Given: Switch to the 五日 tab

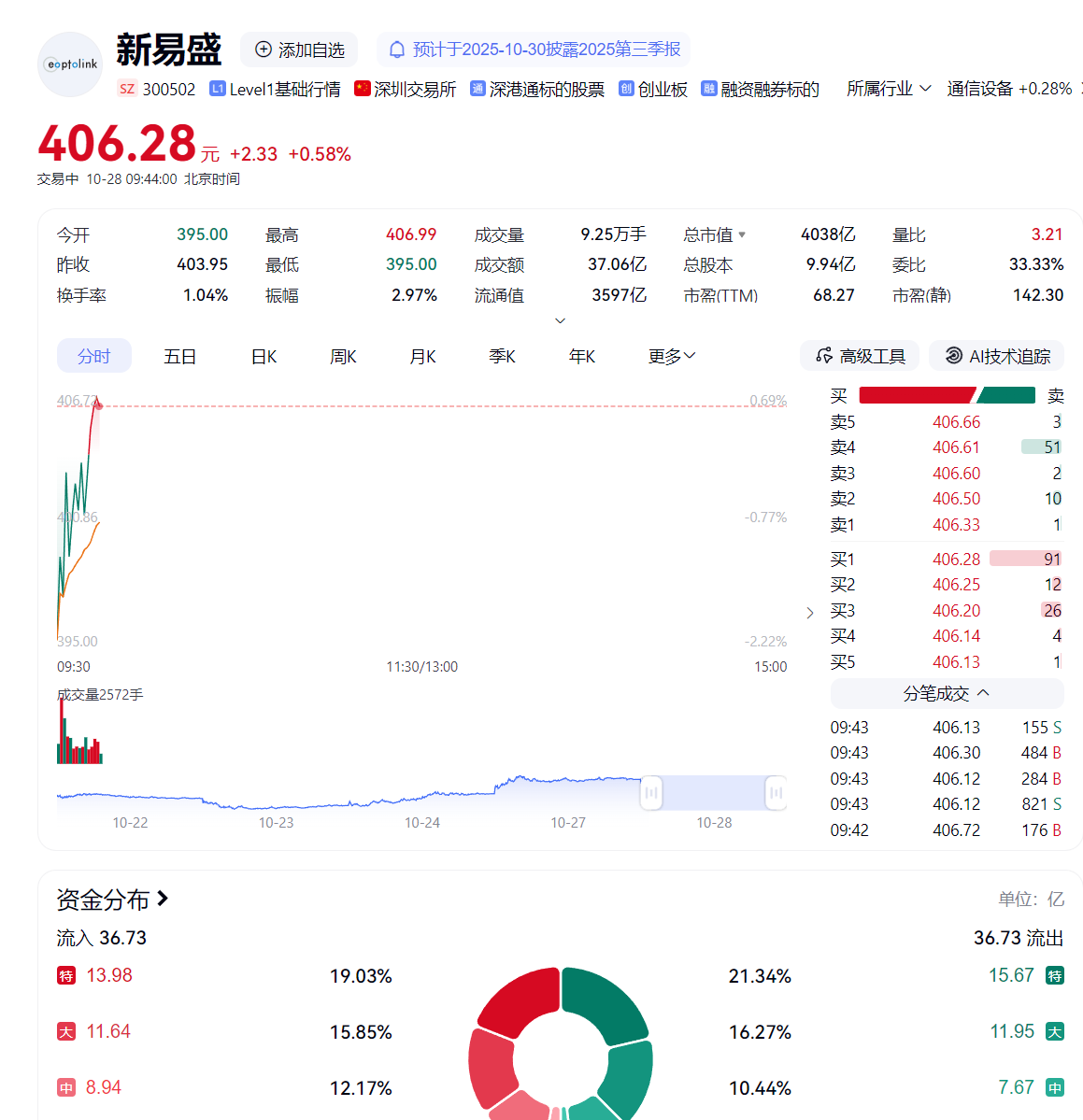Looking at the screenshot, I should pyautogui.click(x=179, y=355).
